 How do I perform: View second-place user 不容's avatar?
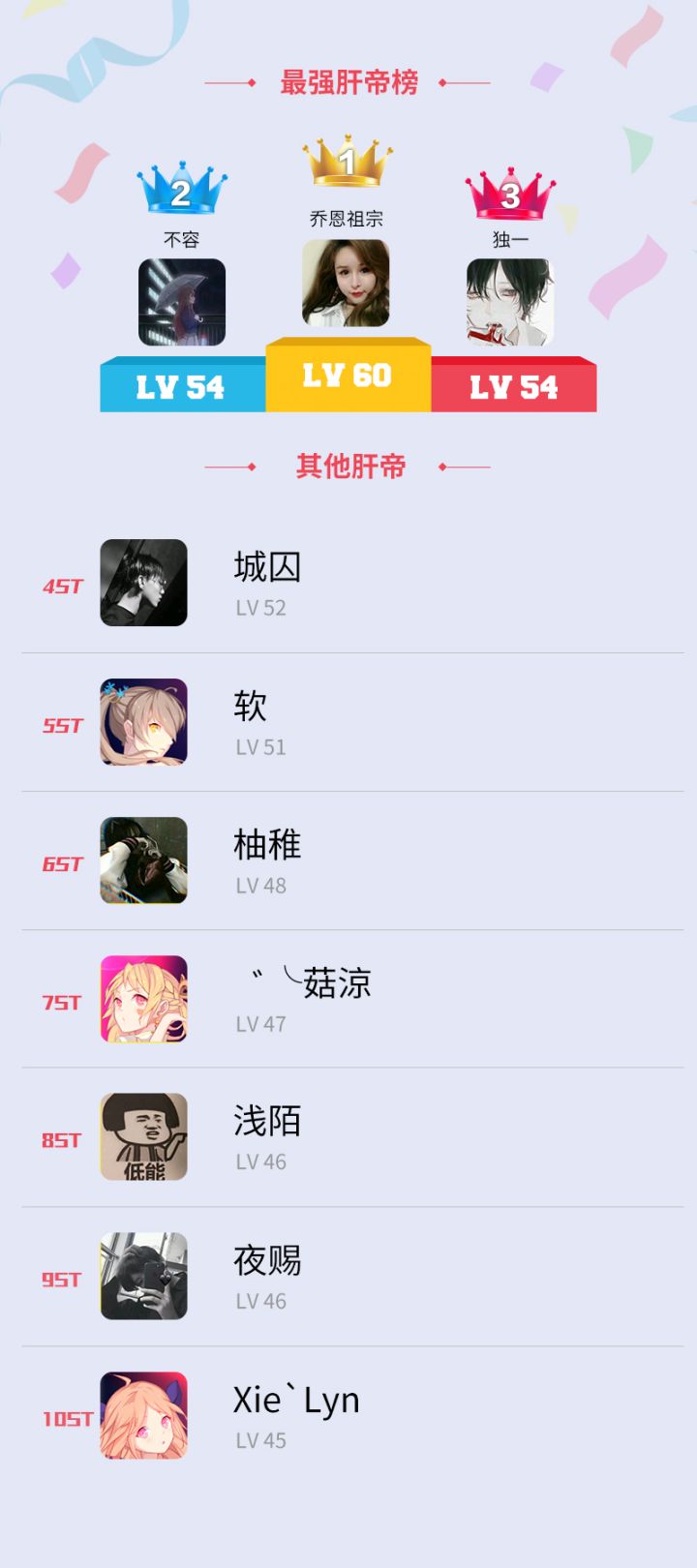[182, 302]
